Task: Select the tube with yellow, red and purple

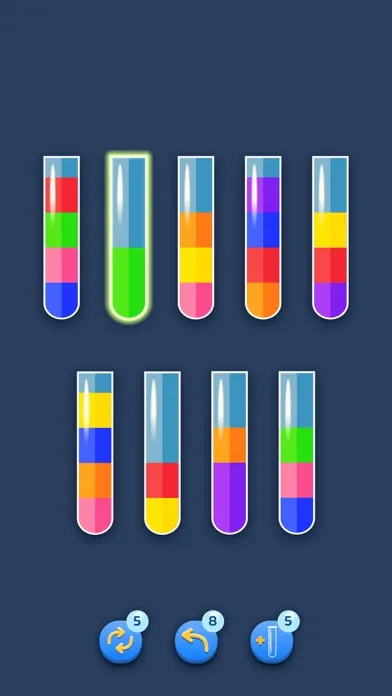Action: tap(330, 237)
